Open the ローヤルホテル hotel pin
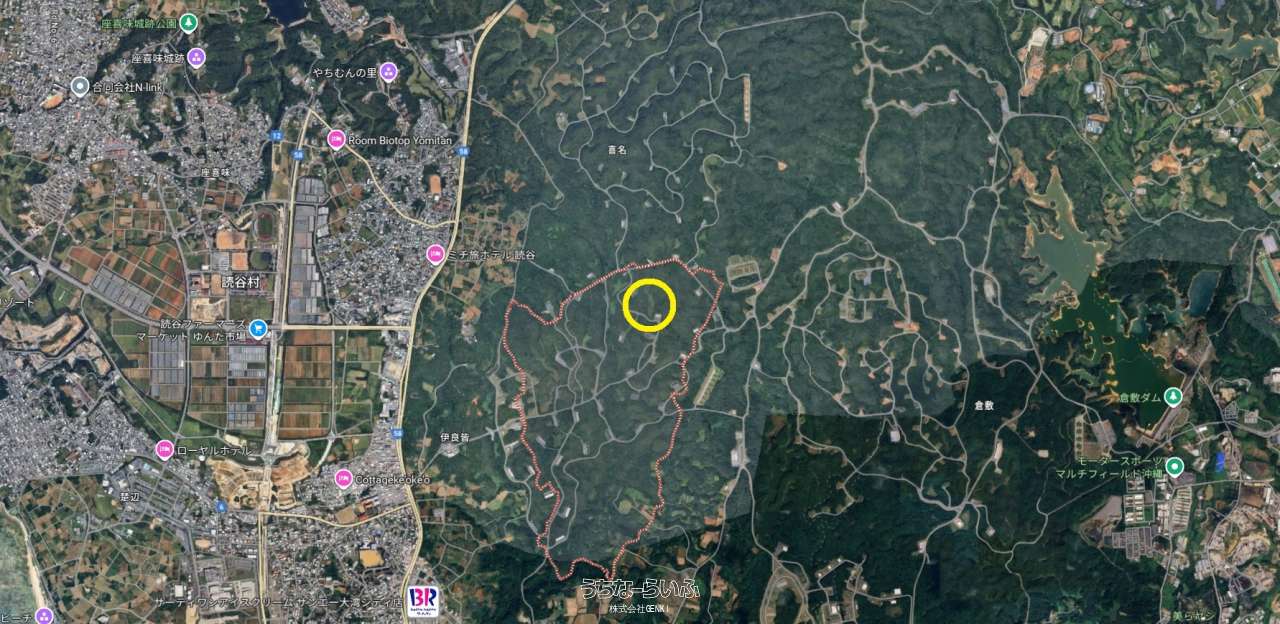 click(164, 449)
